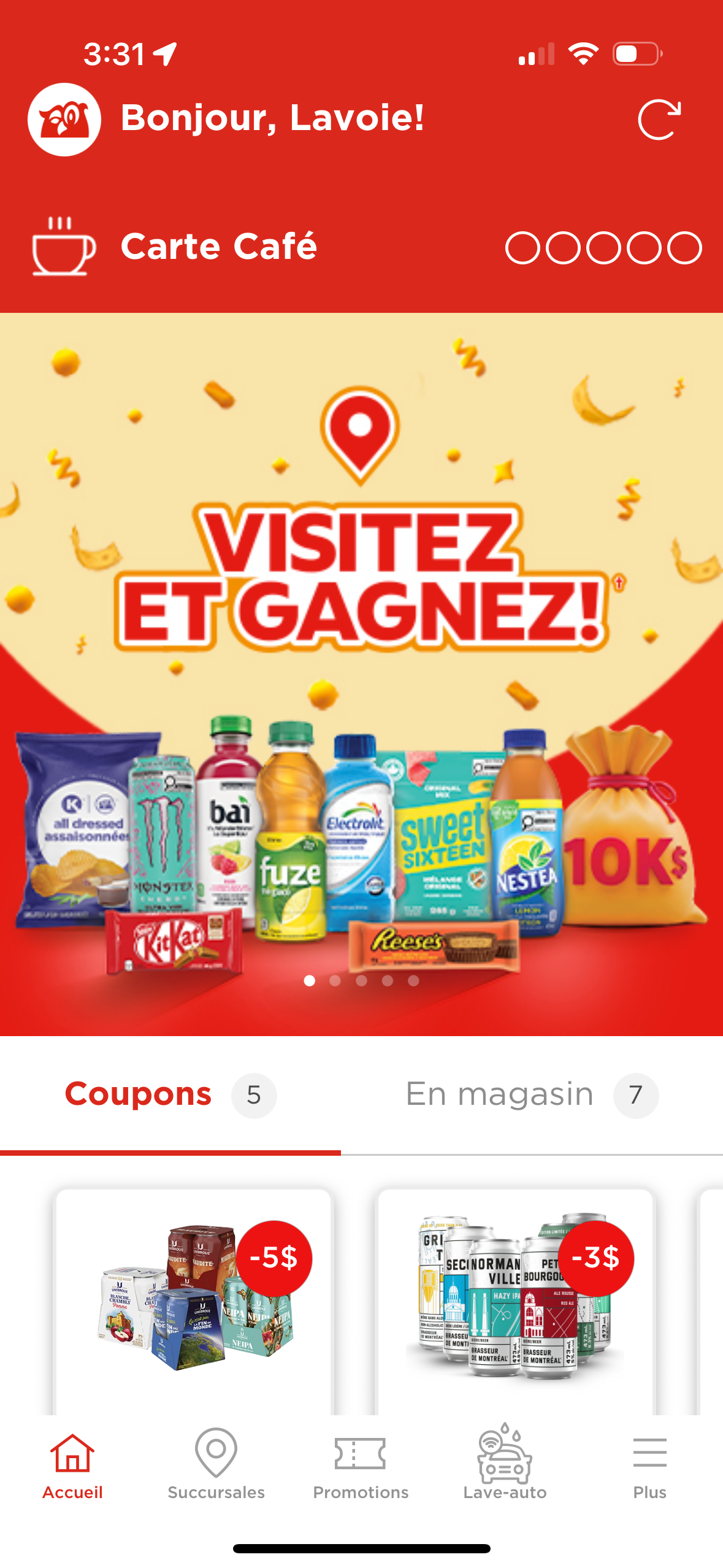The width and height of the screenshot is (723, 1568).
Task: Select the Coupons tab
Action: [170, 1096]
